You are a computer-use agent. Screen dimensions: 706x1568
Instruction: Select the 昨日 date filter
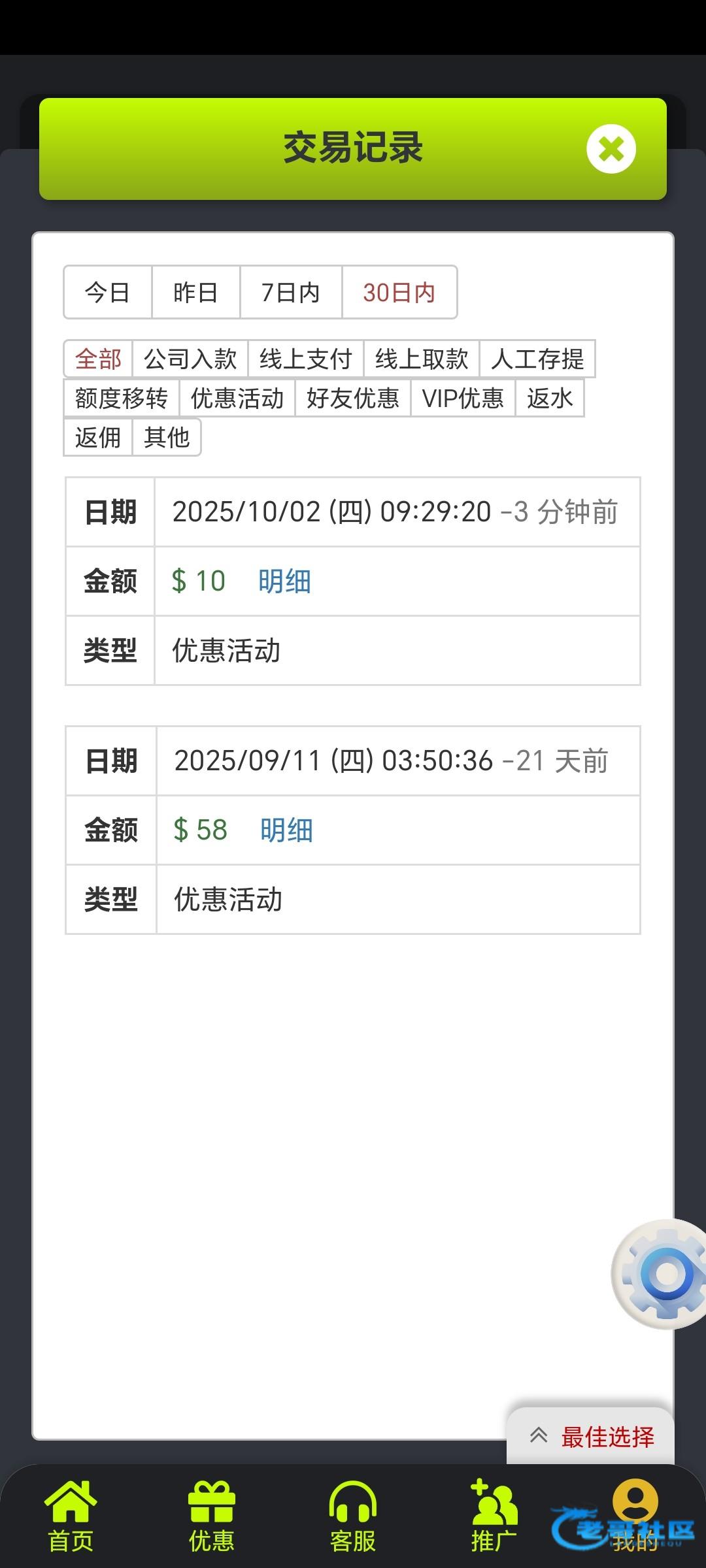(196, 292)
